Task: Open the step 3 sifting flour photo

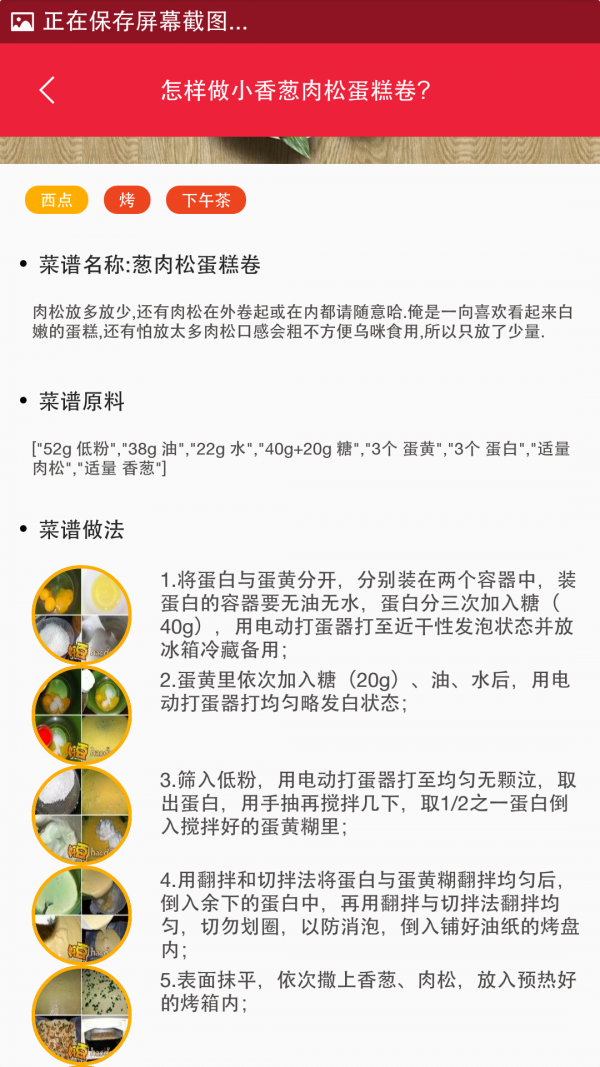Action: coord(82,815)
